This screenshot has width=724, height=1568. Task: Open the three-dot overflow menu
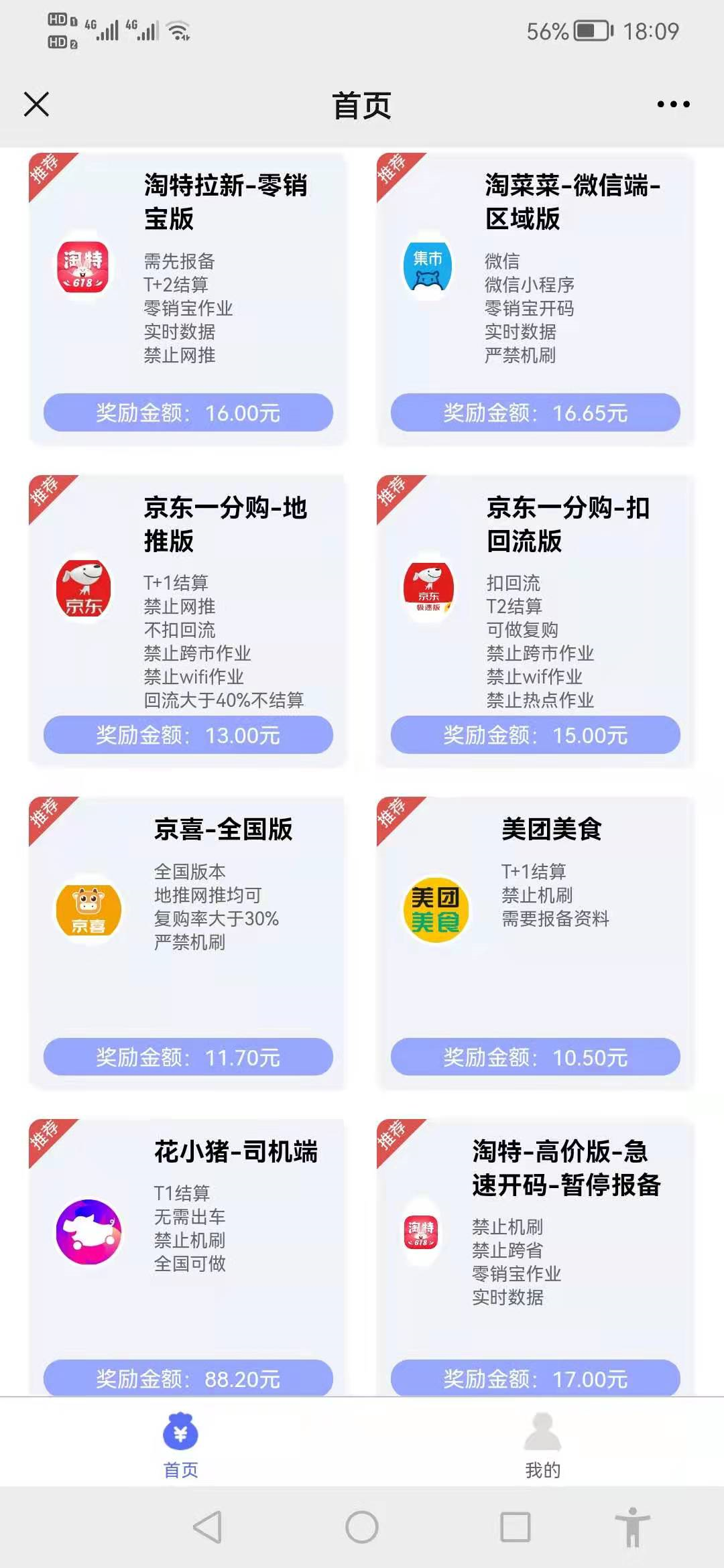click(673, 105)
